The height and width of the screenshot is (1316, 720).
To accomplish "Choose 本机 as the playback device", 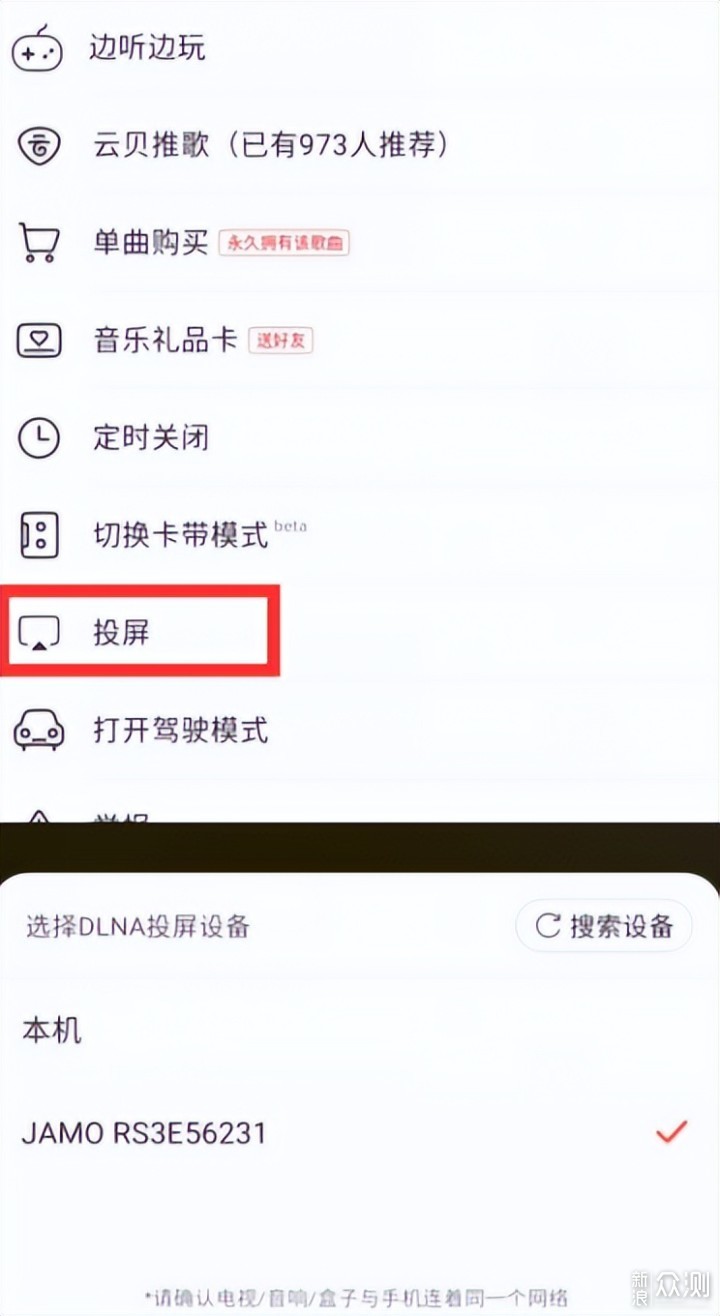I will coord(360,1031).
